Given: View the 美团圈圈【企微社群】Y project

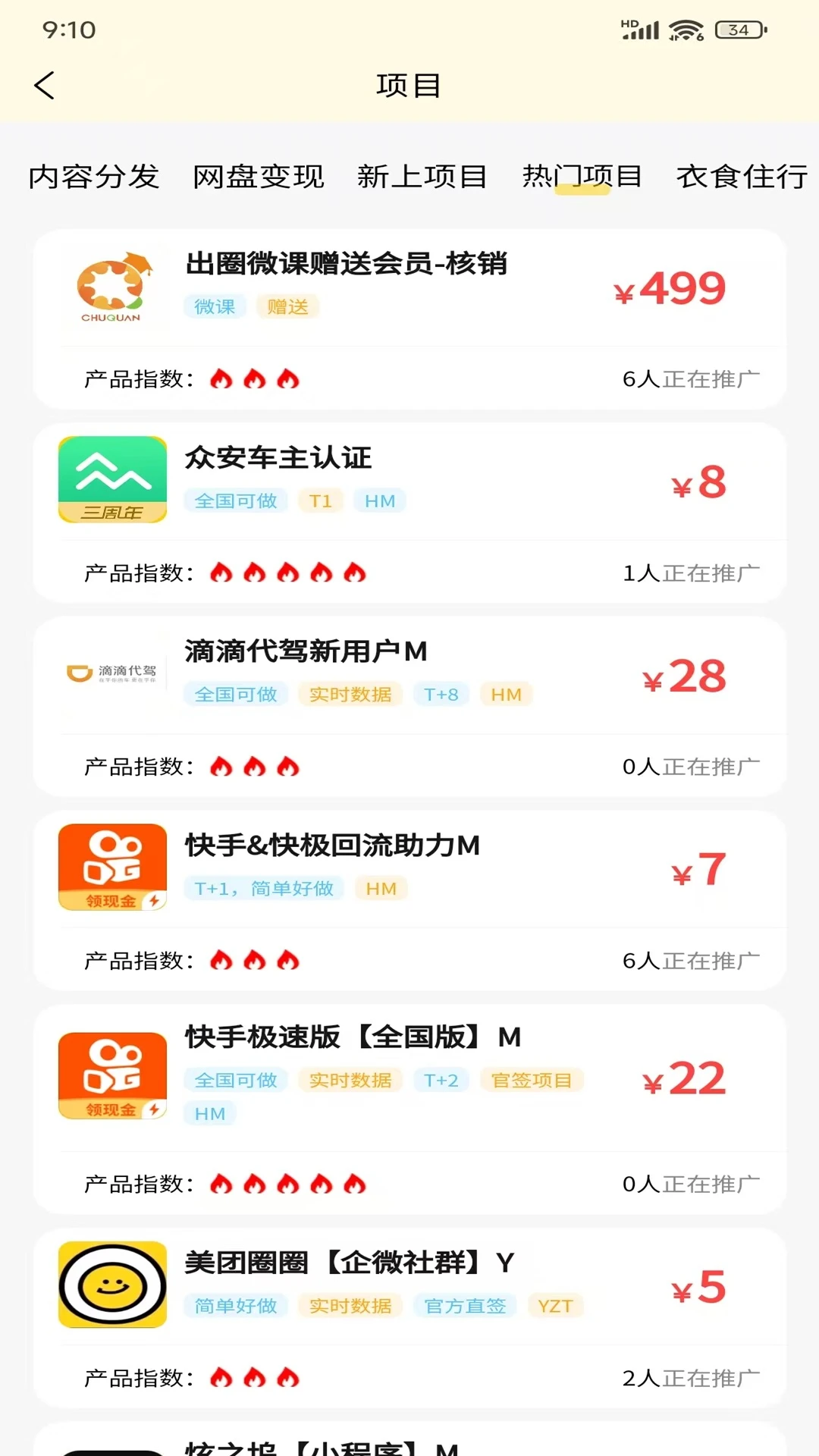Looking at the screenshot, I should (409, 1285).
